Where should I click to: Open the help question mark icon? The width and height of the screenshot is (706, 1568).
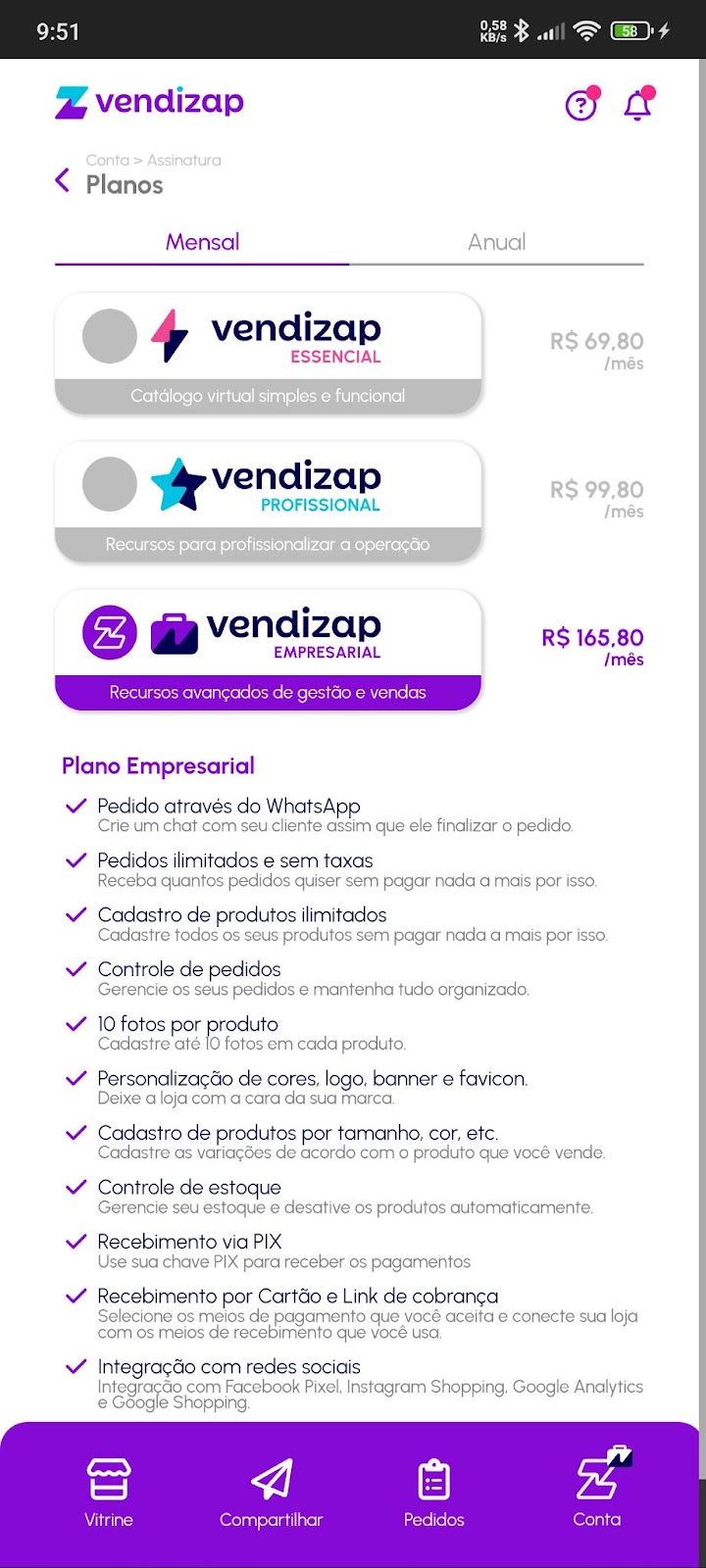pos(580,104)
